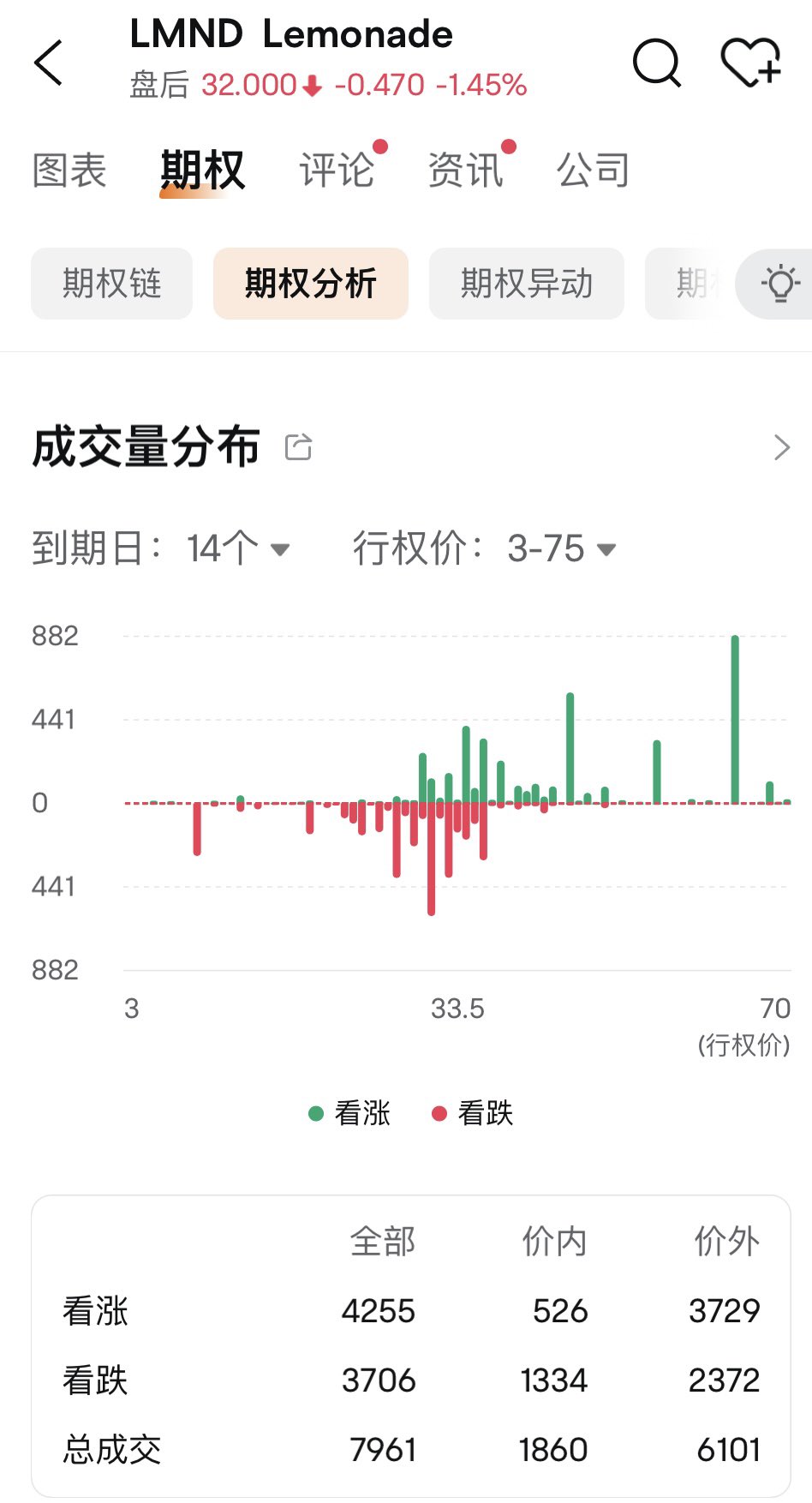Open the search magnifier icon
The image size is (812, 1503).
[657, 63]
